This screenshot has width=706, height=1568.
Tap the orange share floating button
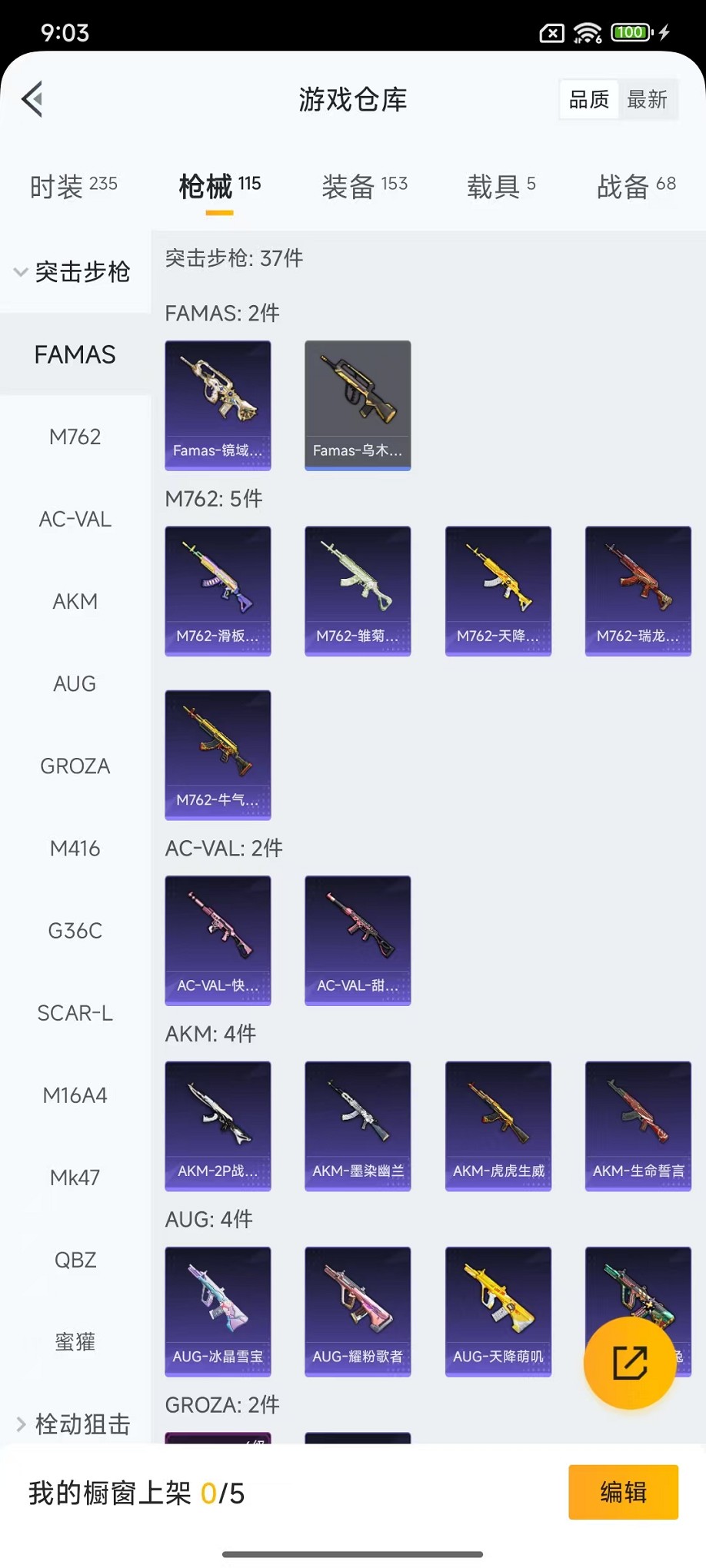tap(630, 1363)
